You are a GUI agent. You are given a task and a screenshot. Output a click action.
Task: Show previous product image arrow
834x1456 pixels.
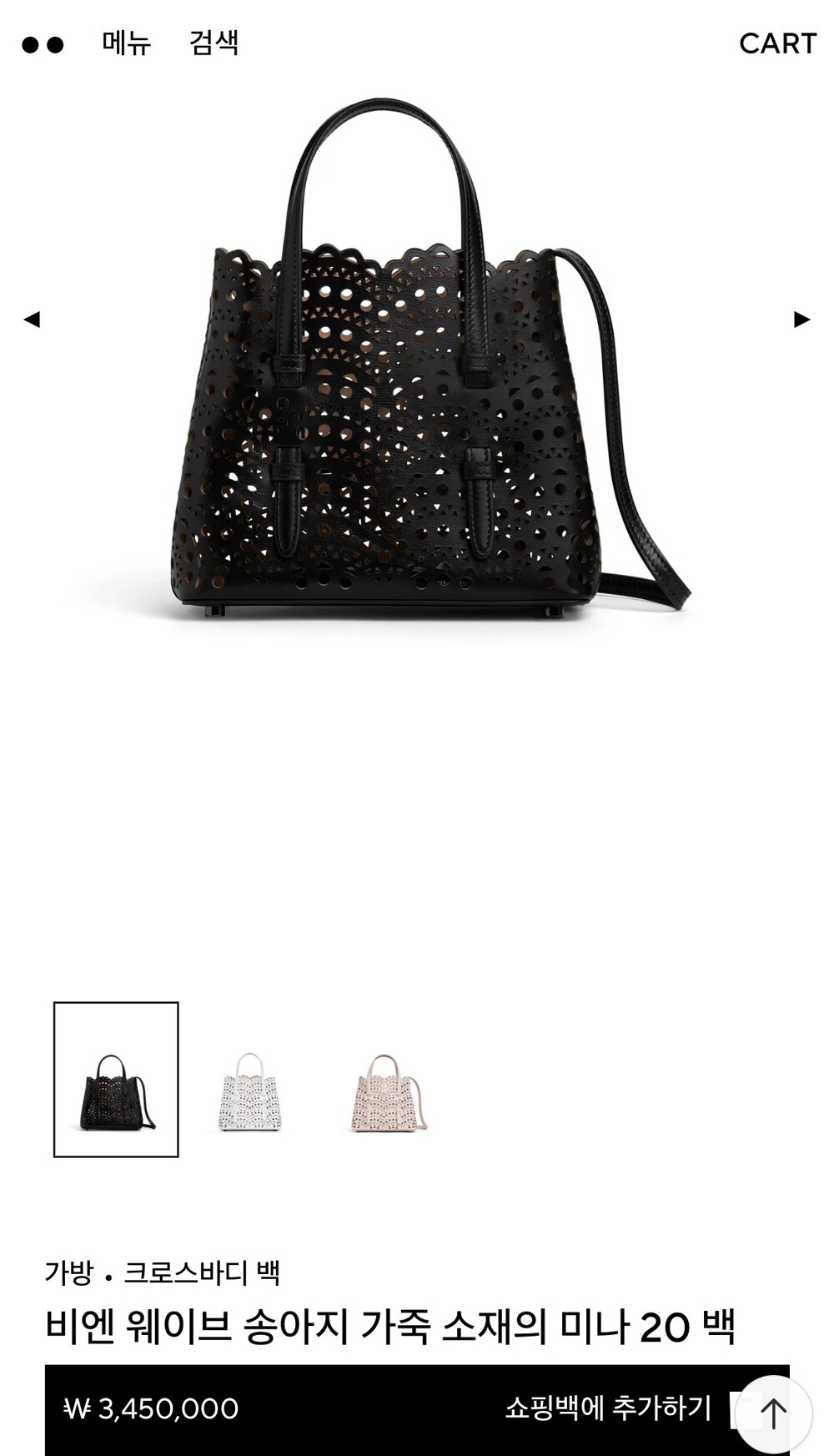point(32,319)
